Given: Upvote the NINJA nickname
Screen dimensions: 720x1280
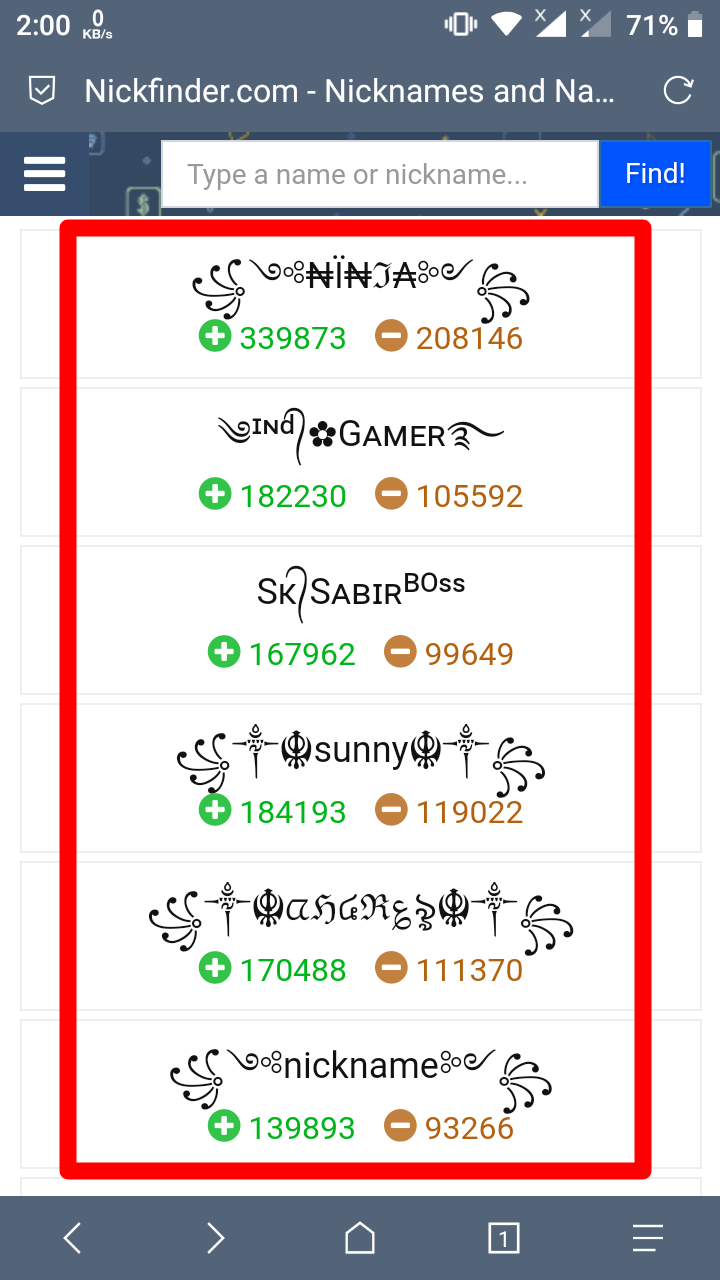Looking at the screenshot, I should (215, 337).
